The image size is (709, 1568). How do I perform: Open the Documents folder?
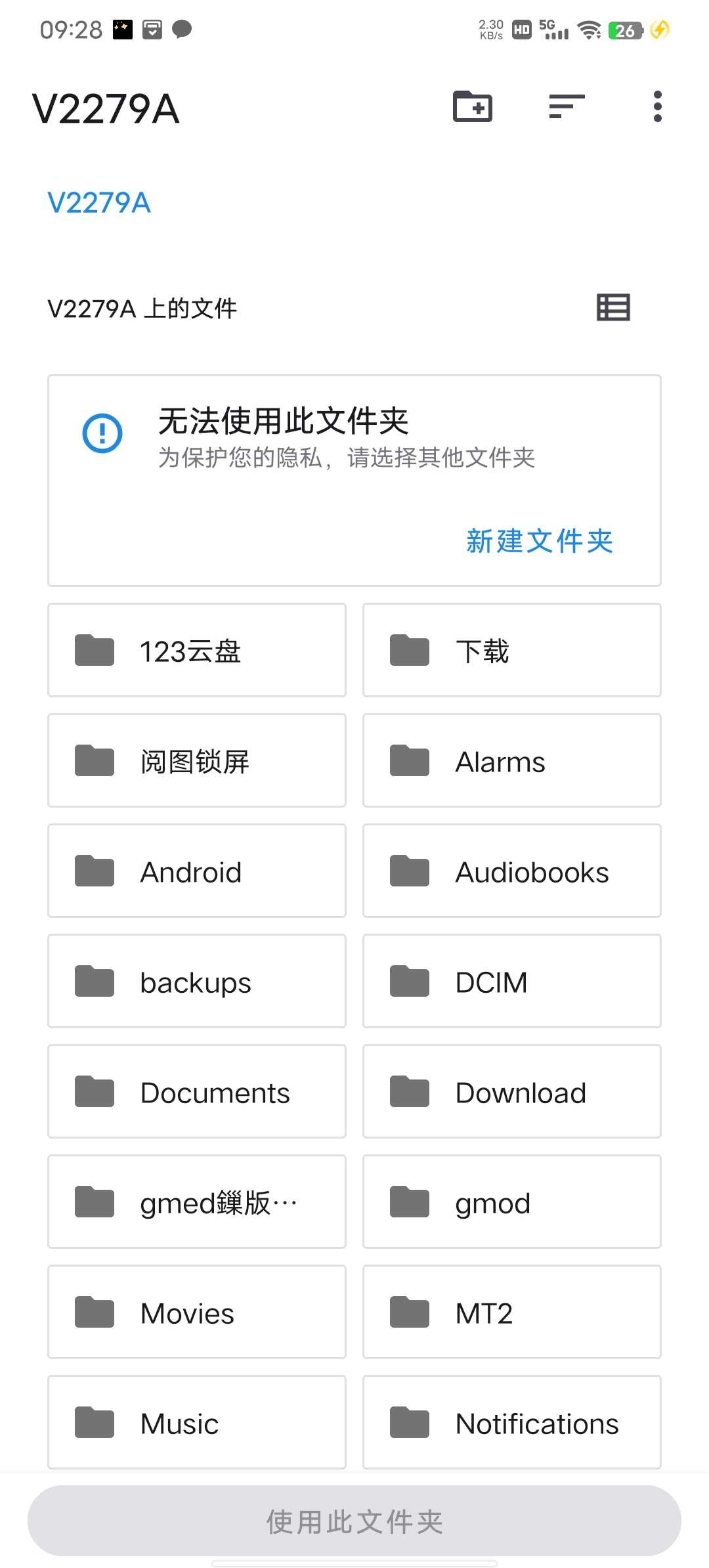[x=197, y=1091]
